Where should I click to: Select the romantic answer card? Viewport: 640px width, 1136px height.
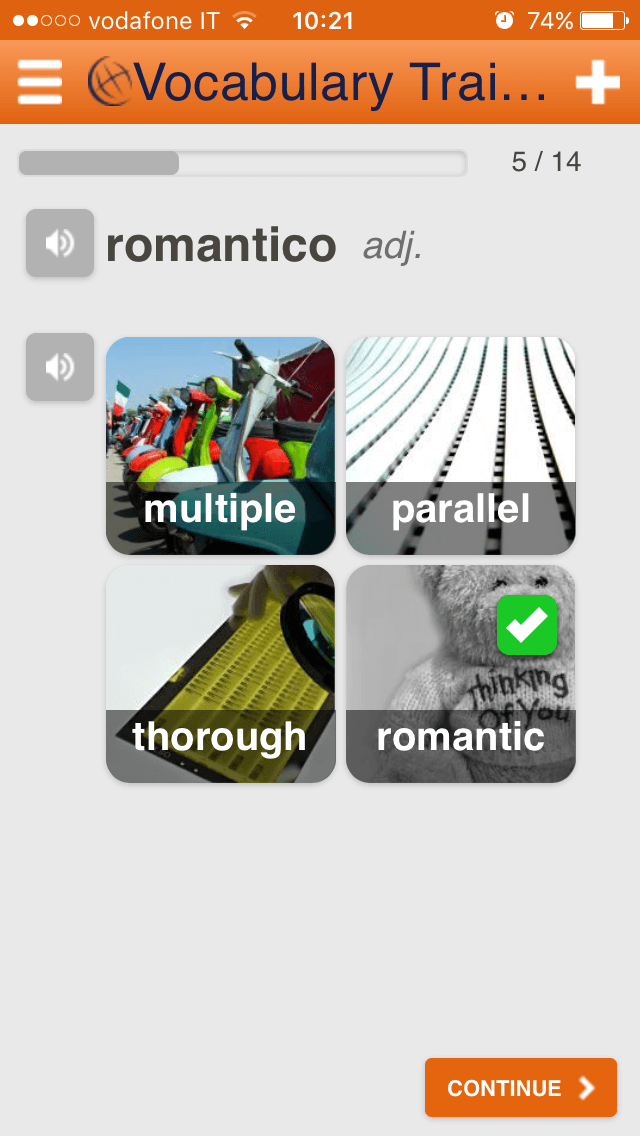click(460, 674)
